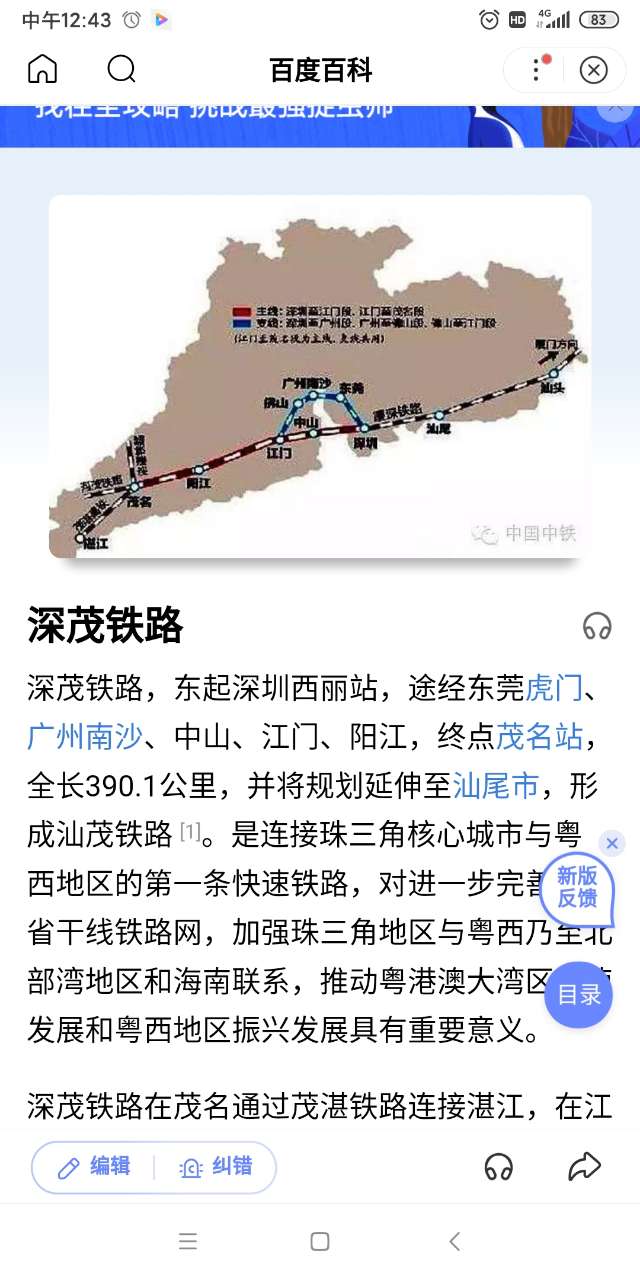The width and height of the screenshot is (640, 1280).
Task: View reference citation [1]
Action: (190, 832)
